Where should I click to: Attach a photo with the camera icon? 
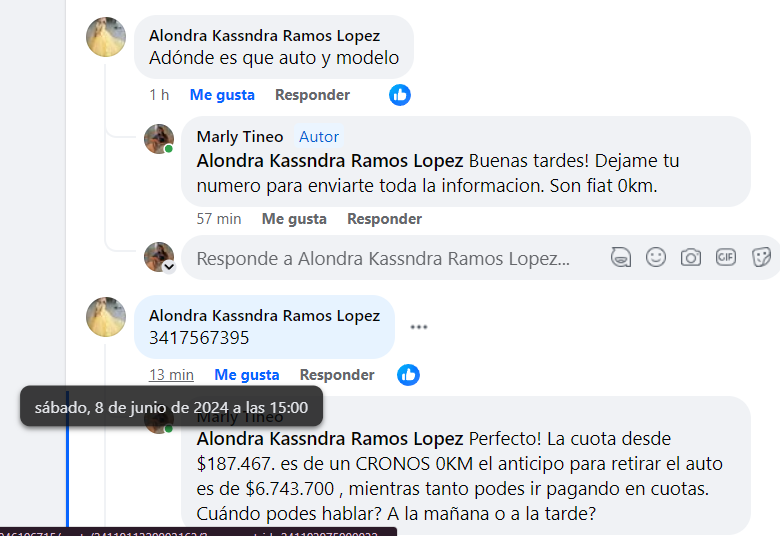[691, 258]
